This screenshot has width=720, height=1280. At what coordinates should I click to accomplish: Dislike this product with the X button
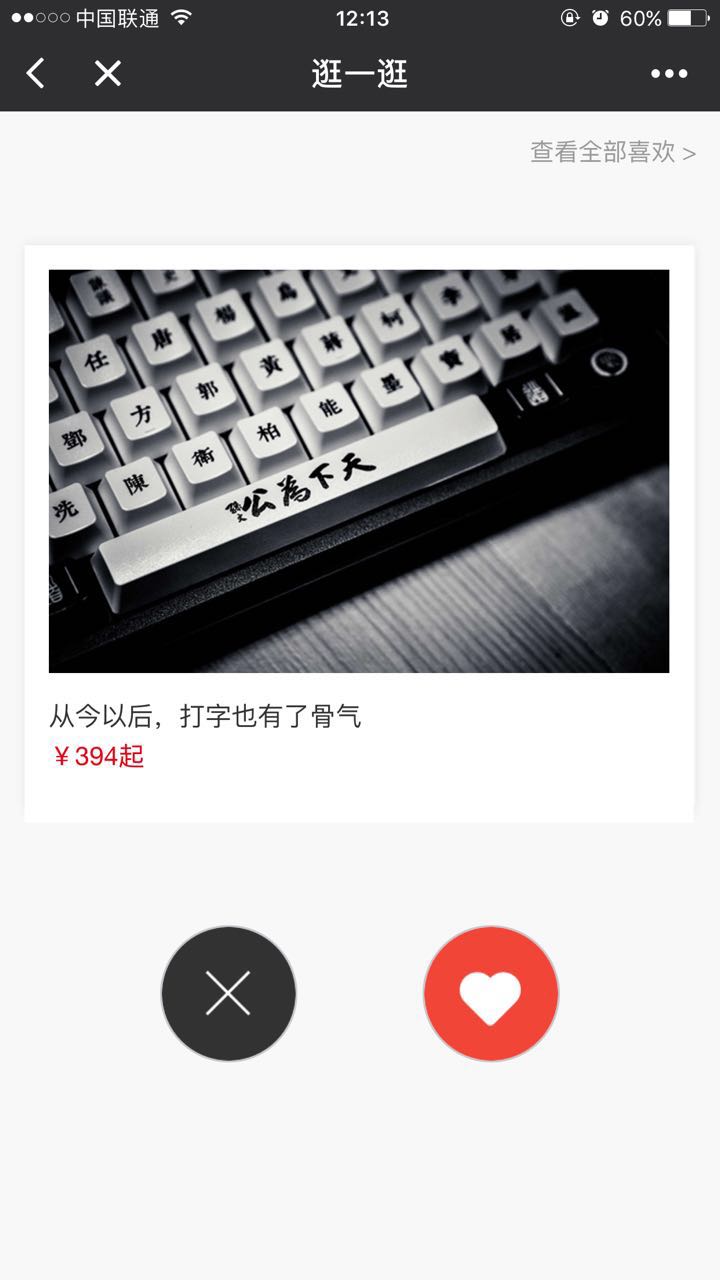229,993
